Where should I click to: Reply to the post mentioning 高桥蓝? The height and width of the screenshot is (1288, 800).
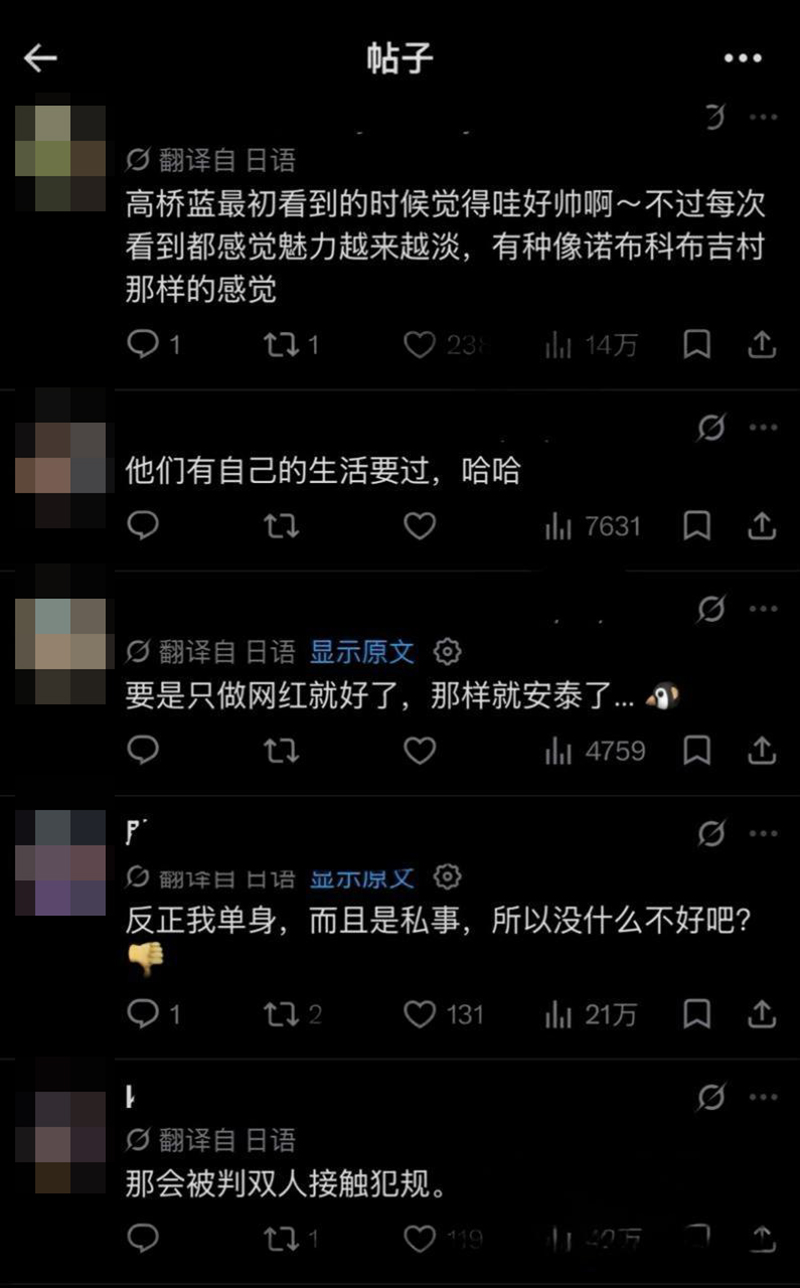143,345
